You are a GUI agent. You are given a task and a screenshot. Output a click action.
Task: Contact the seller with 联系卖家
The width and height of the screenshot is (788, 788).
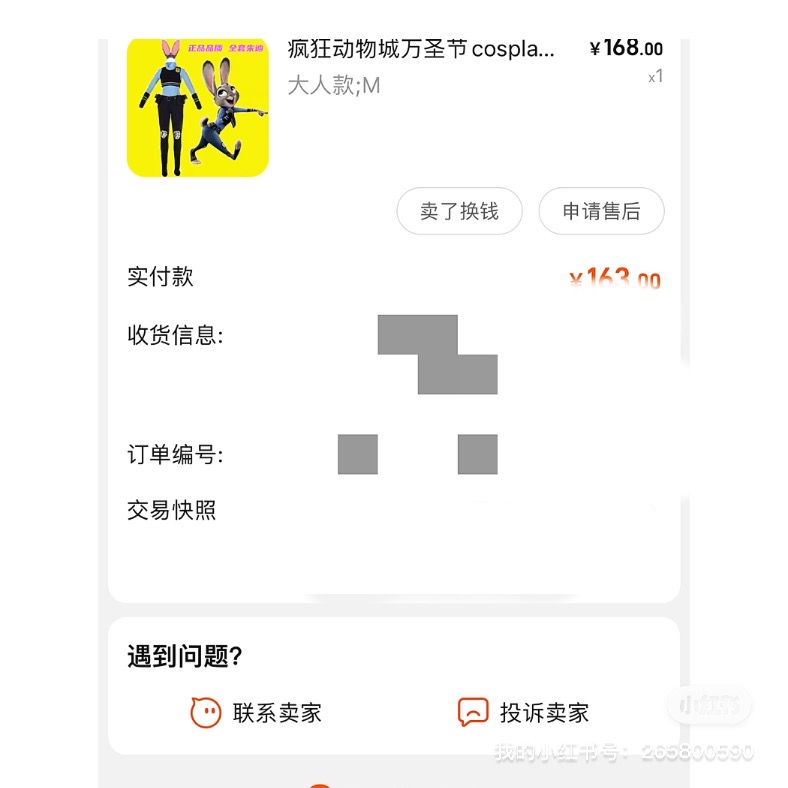[257, 712]
